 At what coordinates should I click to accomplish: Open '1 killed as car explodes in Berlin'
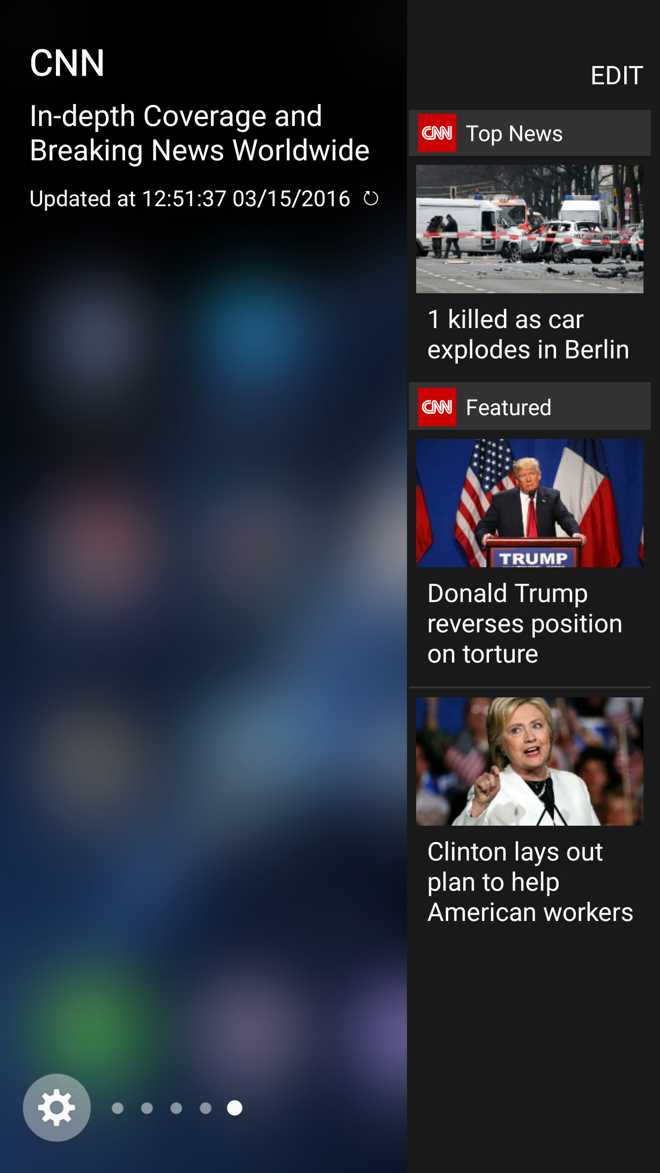pos(528,334)
